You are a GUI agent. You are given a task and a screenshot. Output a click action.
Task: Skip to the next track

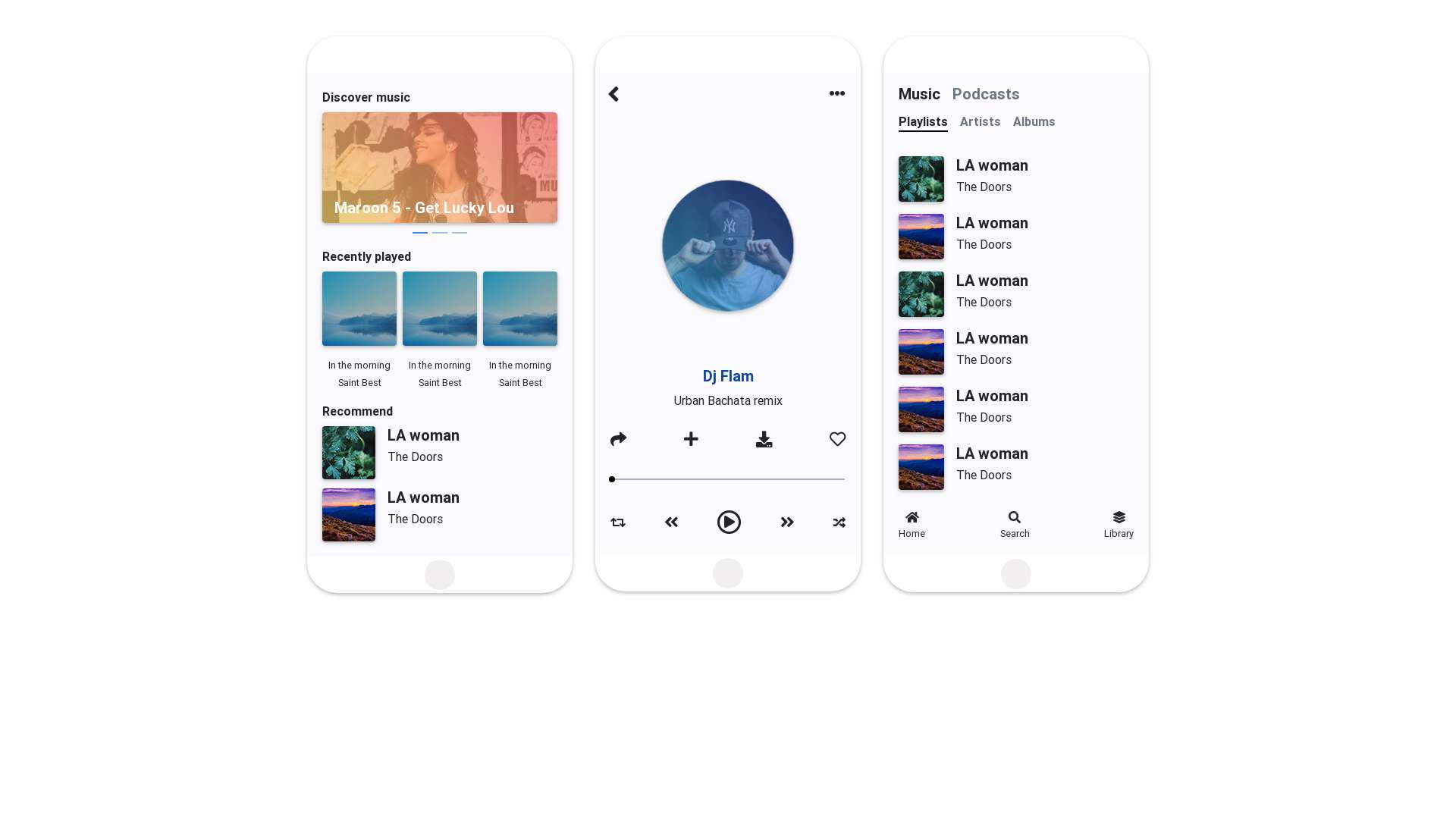787,522
